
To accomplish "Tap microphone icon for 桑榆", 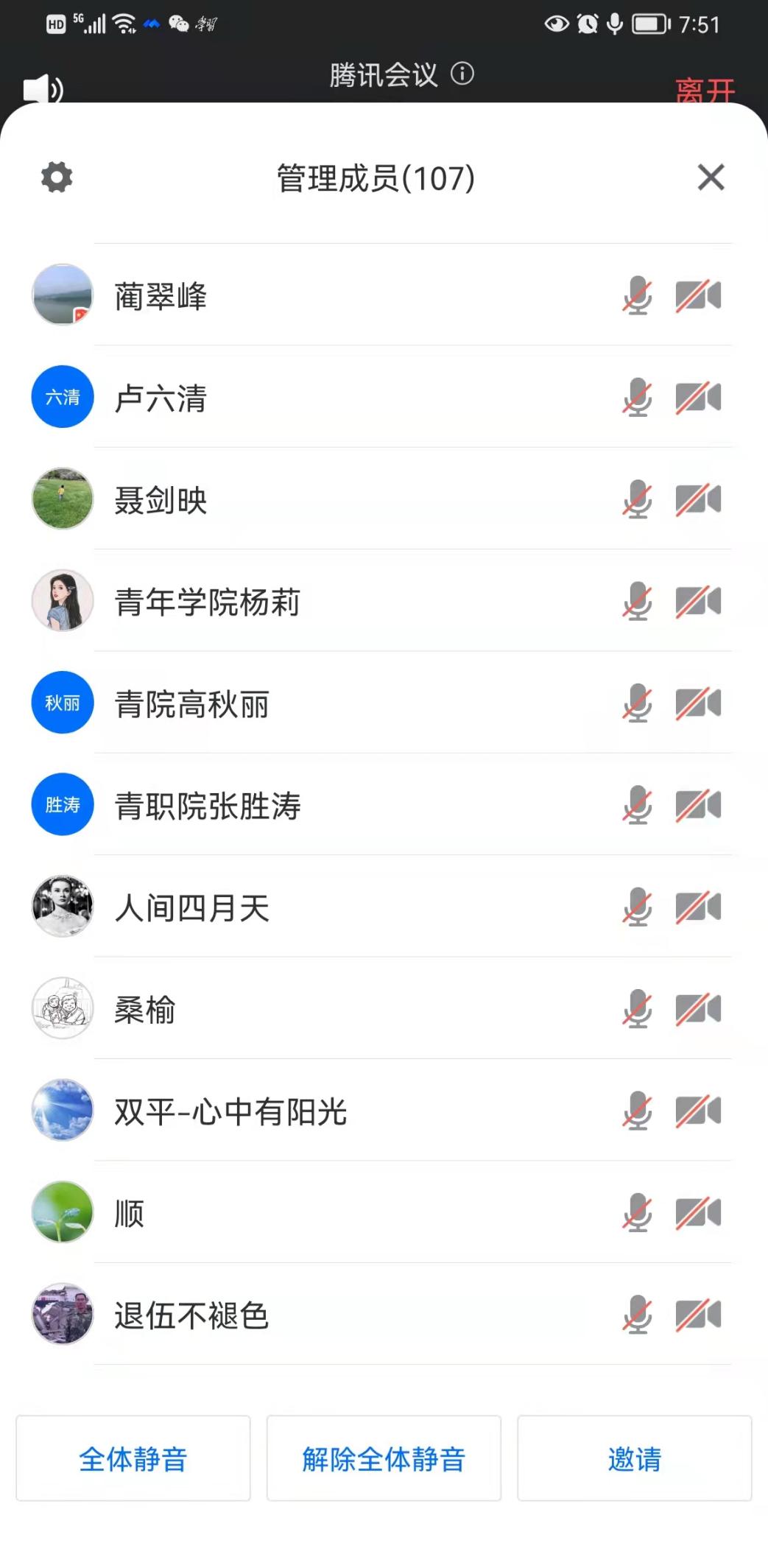I will point(637,1009).
